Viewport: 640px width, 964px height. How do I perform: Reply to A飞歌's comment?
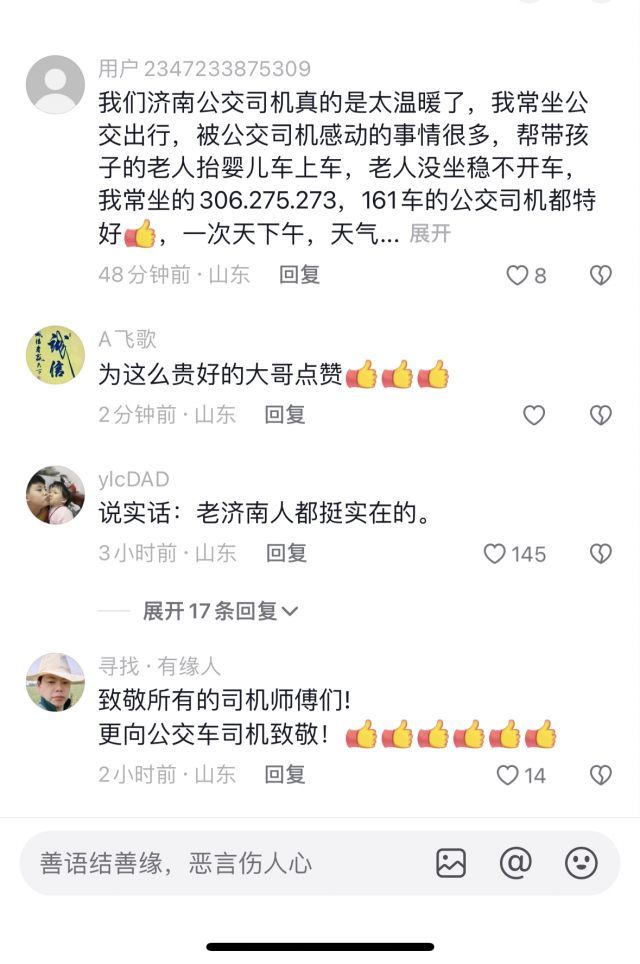(x=285, y=415)
